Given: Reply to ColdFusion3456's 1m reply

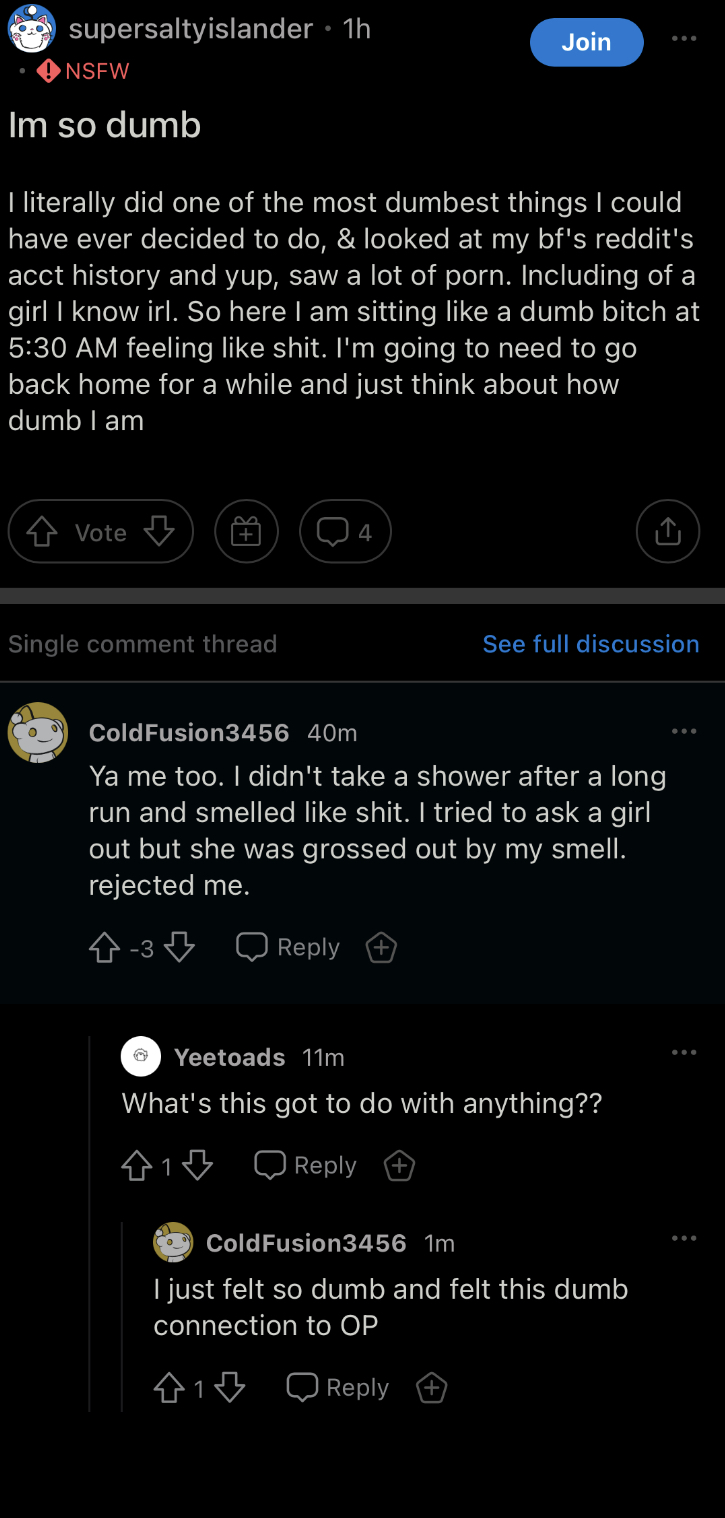Looking at the screenshot, I should pos(337,1388).
